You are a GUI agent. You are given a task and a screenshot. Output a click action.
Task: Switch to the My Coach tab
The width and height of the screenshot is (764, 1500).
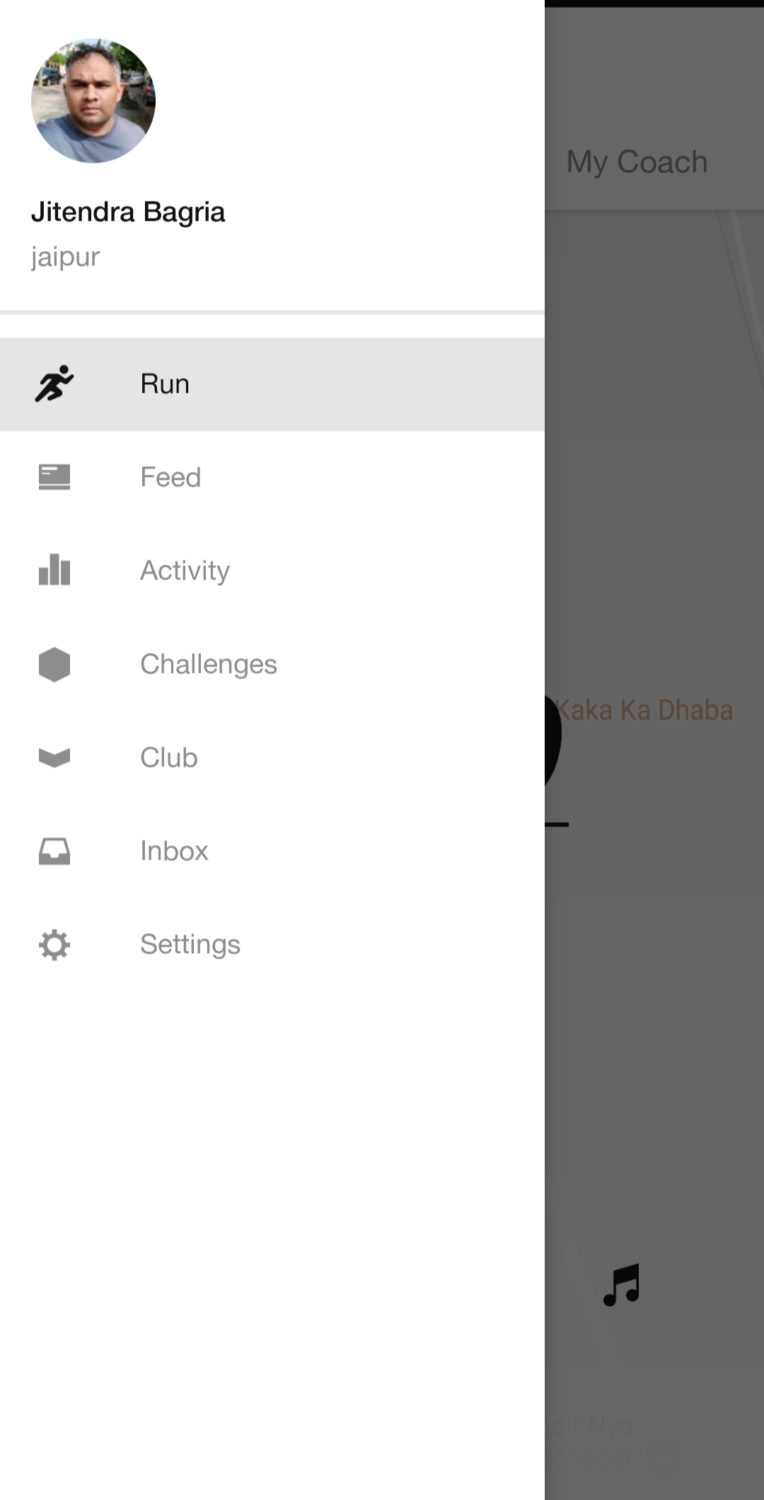tap(637, 162)
